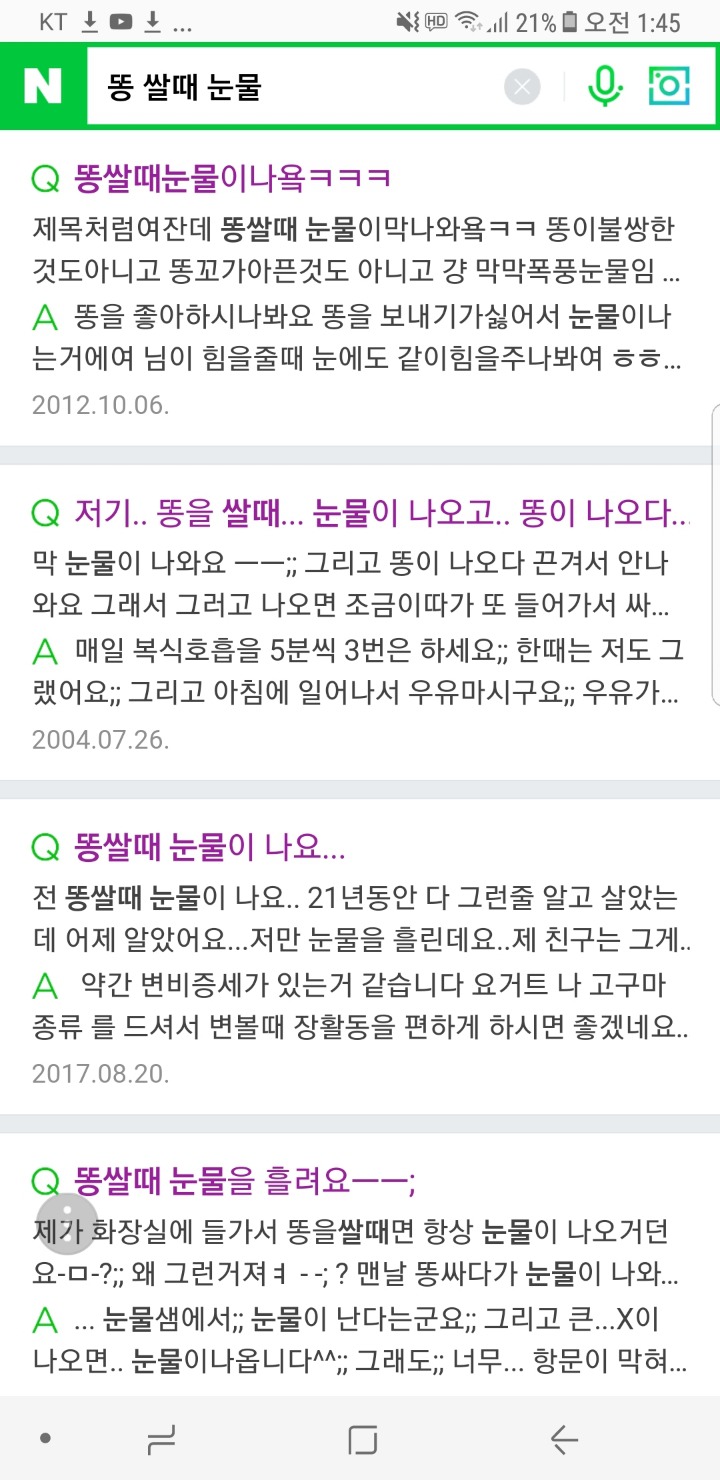Clear the search query with the X icon
Screen dimensions: 720x1480
[521, 87]
